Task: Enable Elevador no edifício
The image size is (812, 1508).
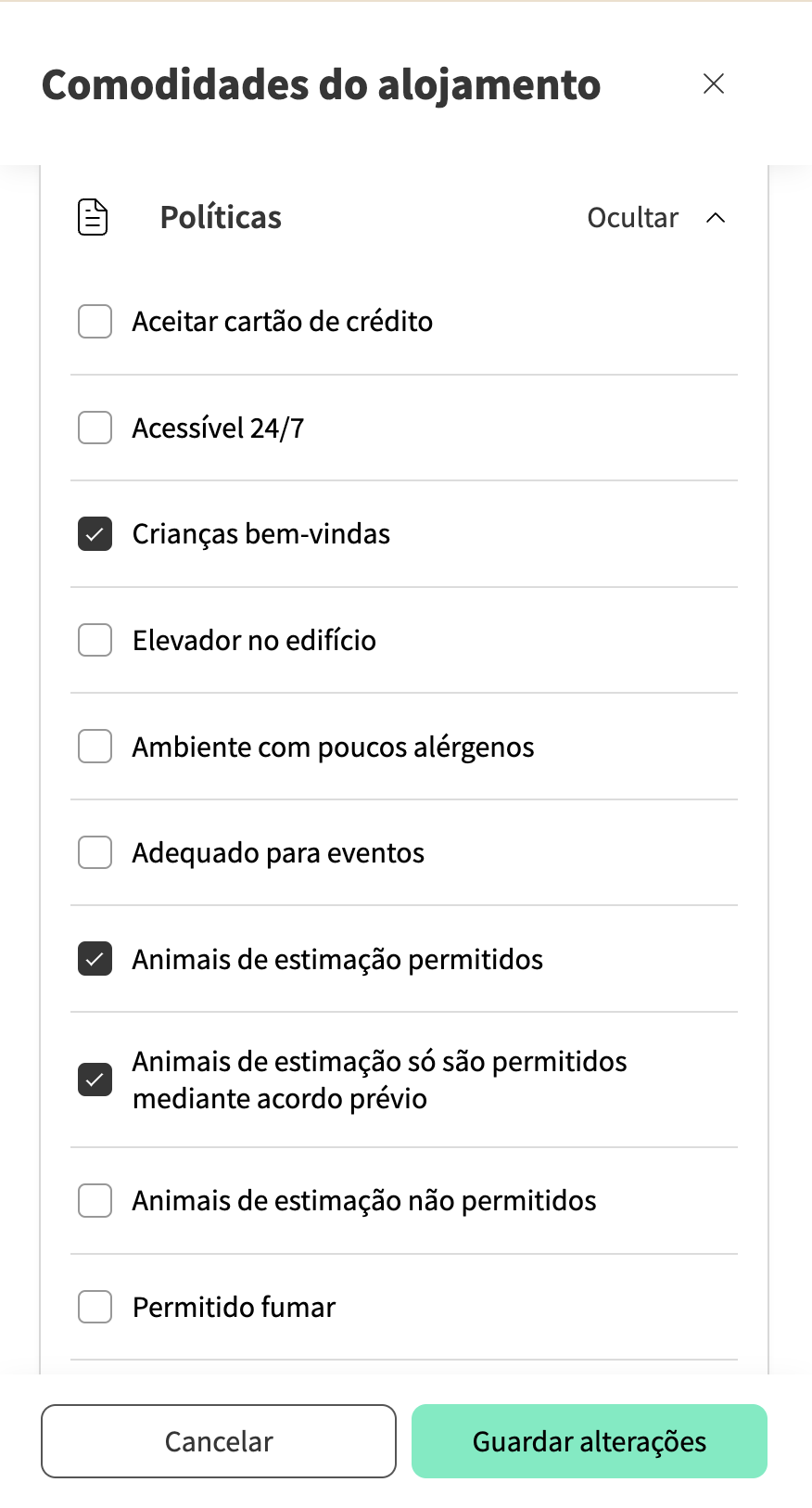Action: pyautogui.click(x=94, y=640)
